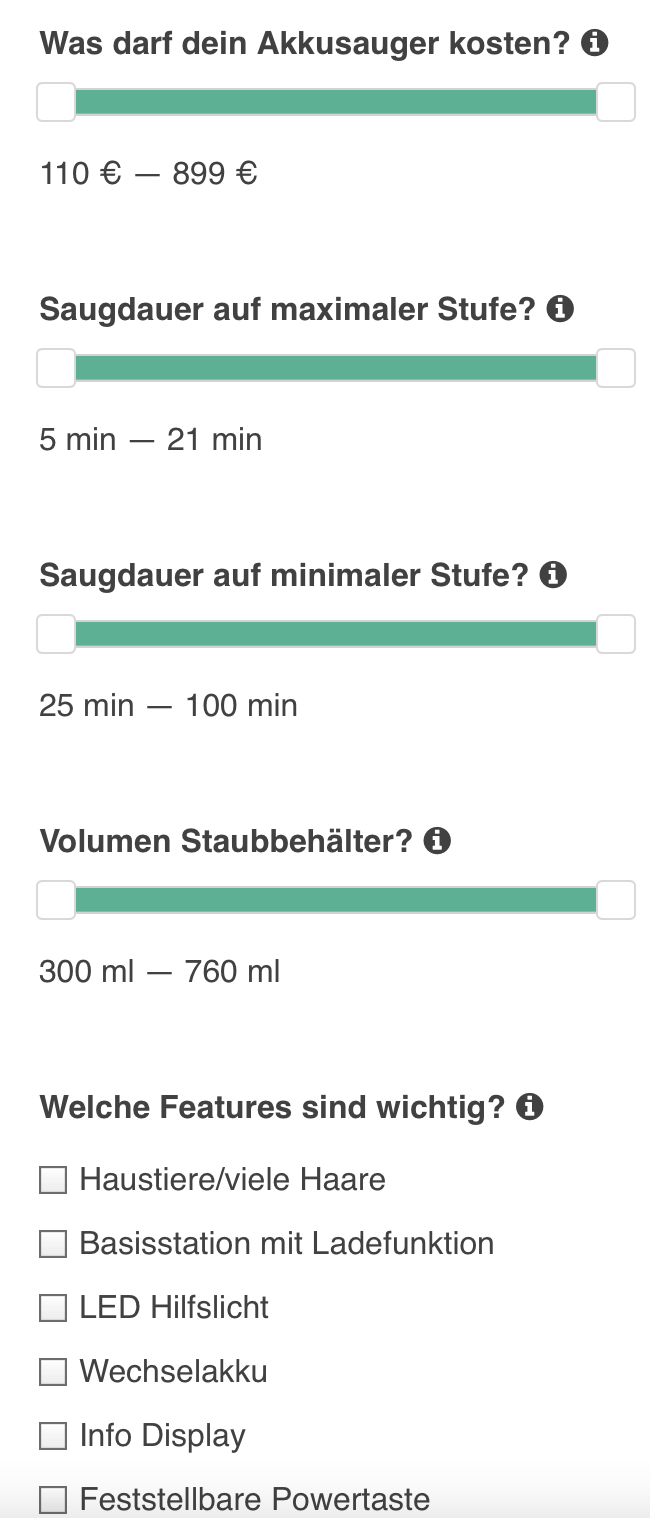Tap the maximum price slider handle
Image resolution: width=650 pixels, height=1518 pixels.
(616, 102)
